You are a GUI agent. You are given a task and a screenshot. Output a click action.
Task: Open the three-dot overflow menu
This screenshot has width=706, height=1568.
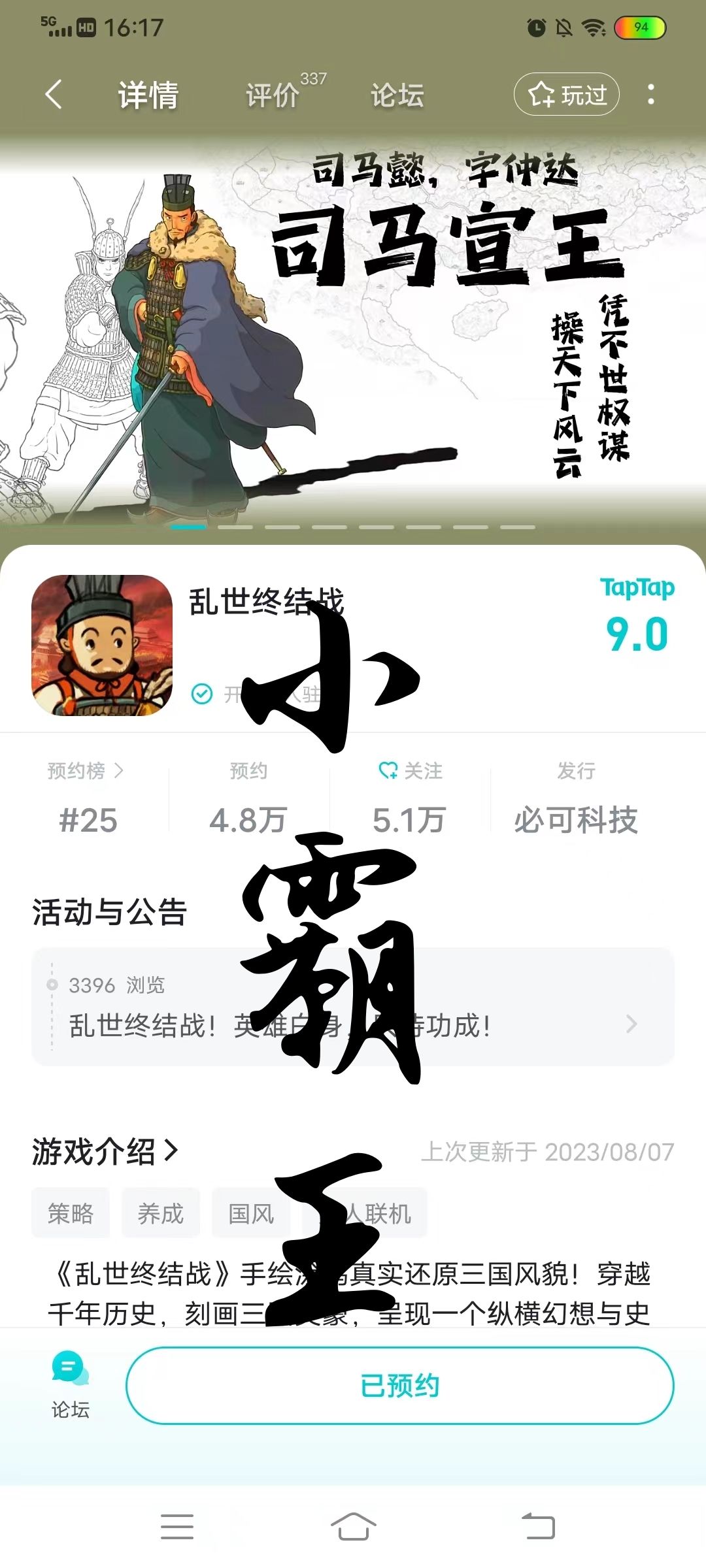click(649, 95)
